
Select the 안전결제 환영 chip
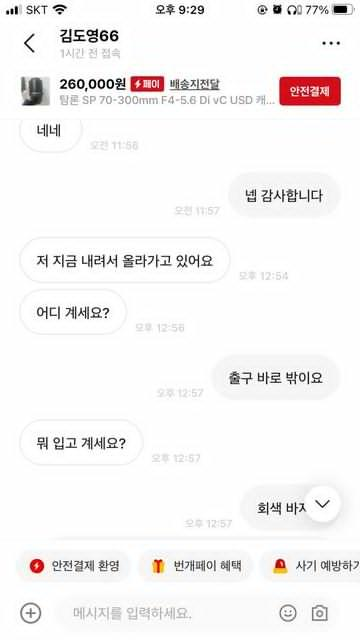pyautogui.click(x=74, y=566)
